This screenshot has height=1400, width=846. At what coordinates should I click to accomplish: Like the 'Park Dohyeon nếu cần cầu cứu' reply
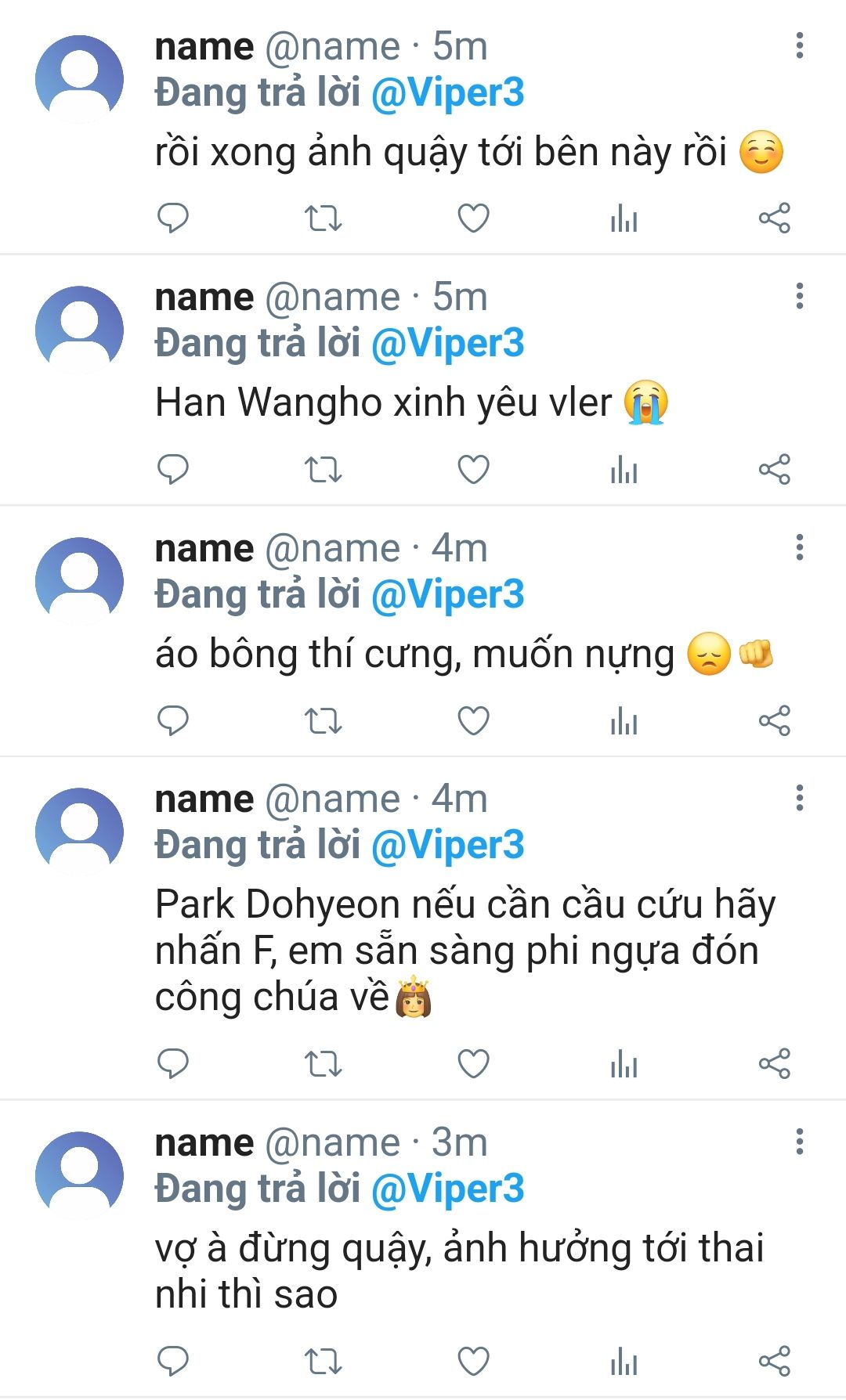coord(473,1063)
